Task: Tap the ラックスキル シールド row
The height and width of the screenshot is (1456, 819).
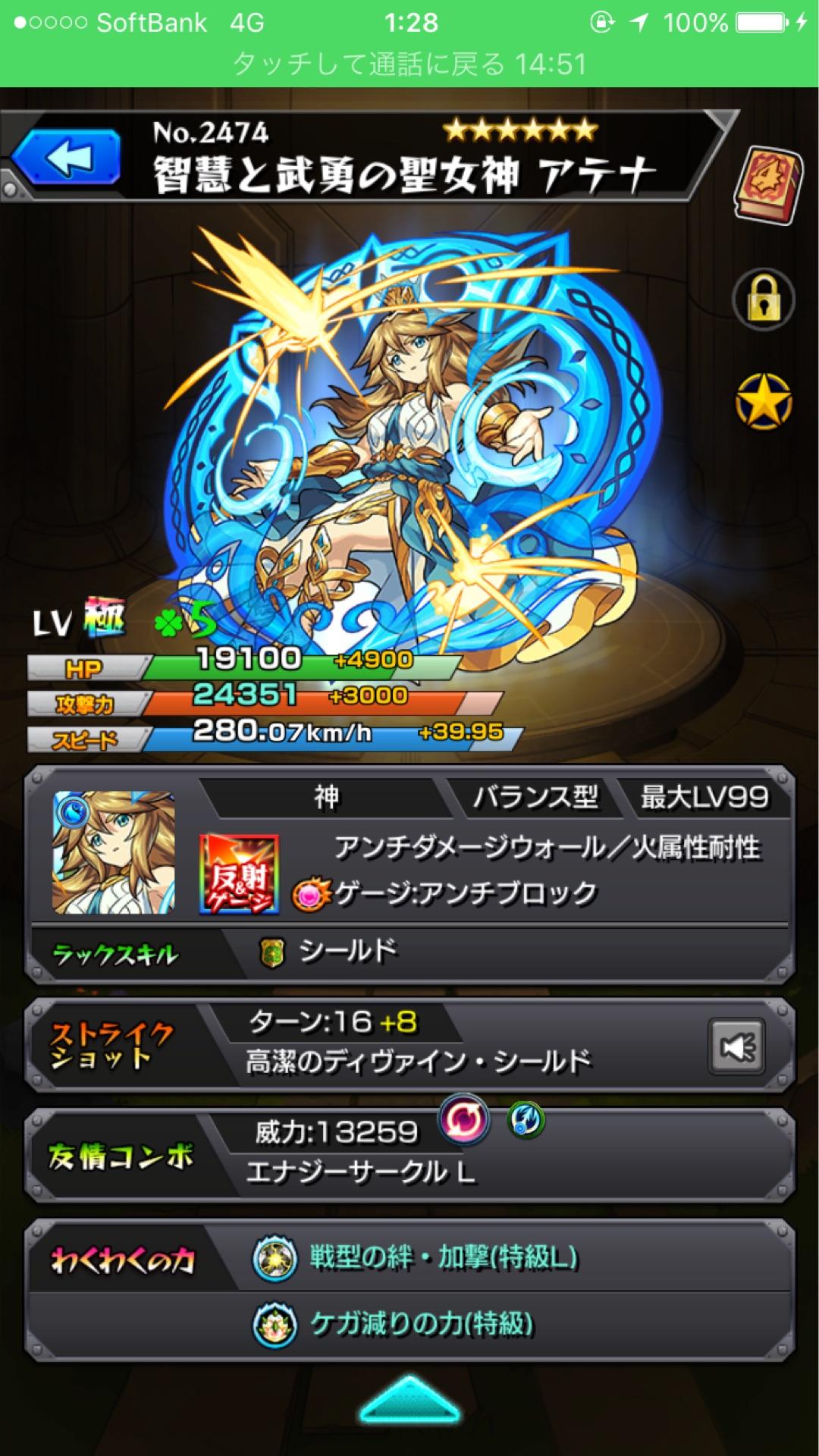Action: (x=409, y=952)
